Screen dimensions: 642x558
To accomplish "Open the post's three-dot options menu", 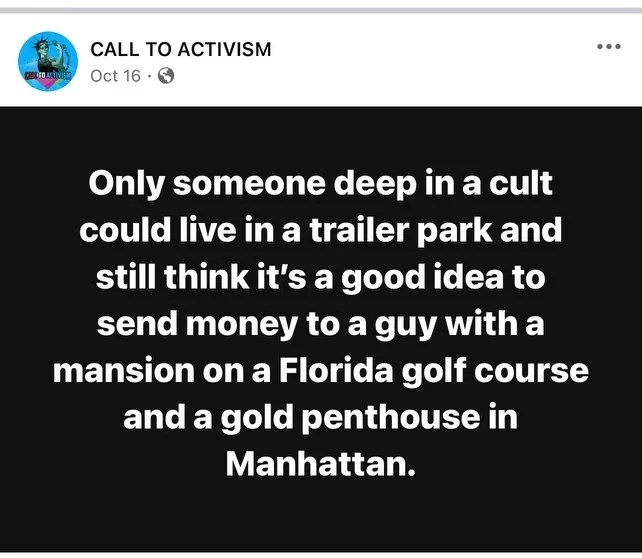I will [x=608, y=47].
